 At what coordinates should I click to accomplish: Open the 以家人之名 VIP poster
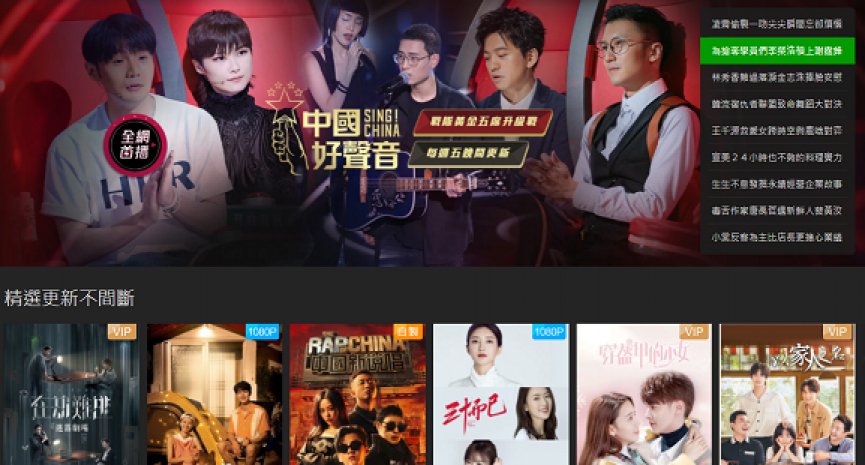coord(785,395)
